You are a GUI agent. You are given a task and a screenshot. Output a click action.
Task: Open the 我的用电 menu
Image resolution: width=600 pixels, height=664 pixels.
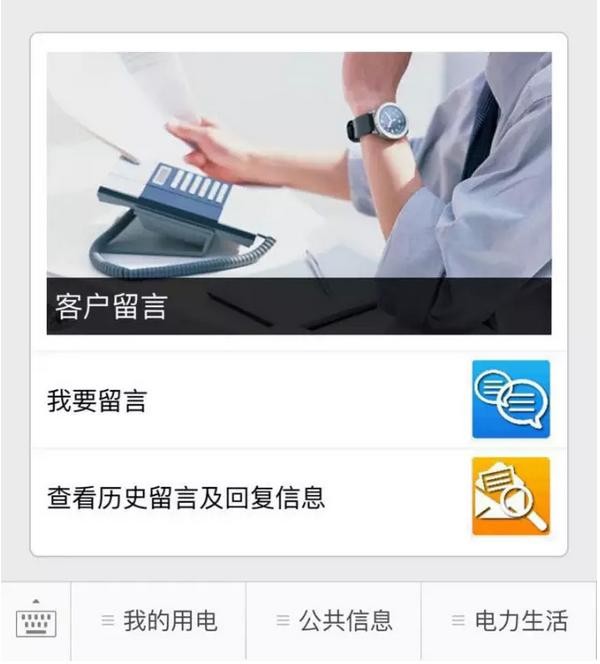point(159,621)
